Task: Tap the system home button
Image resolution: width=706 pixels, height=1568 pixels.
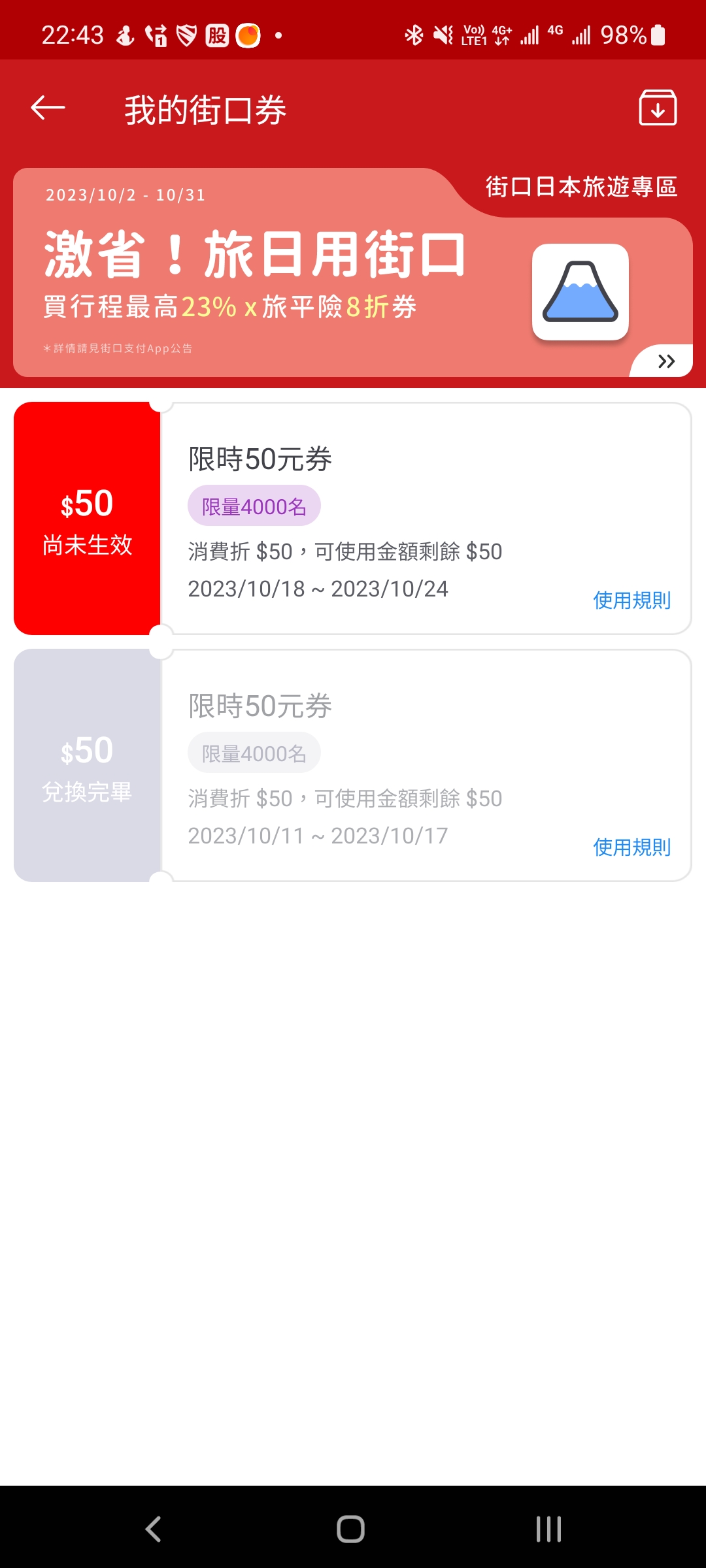Action: (351, 1529)
